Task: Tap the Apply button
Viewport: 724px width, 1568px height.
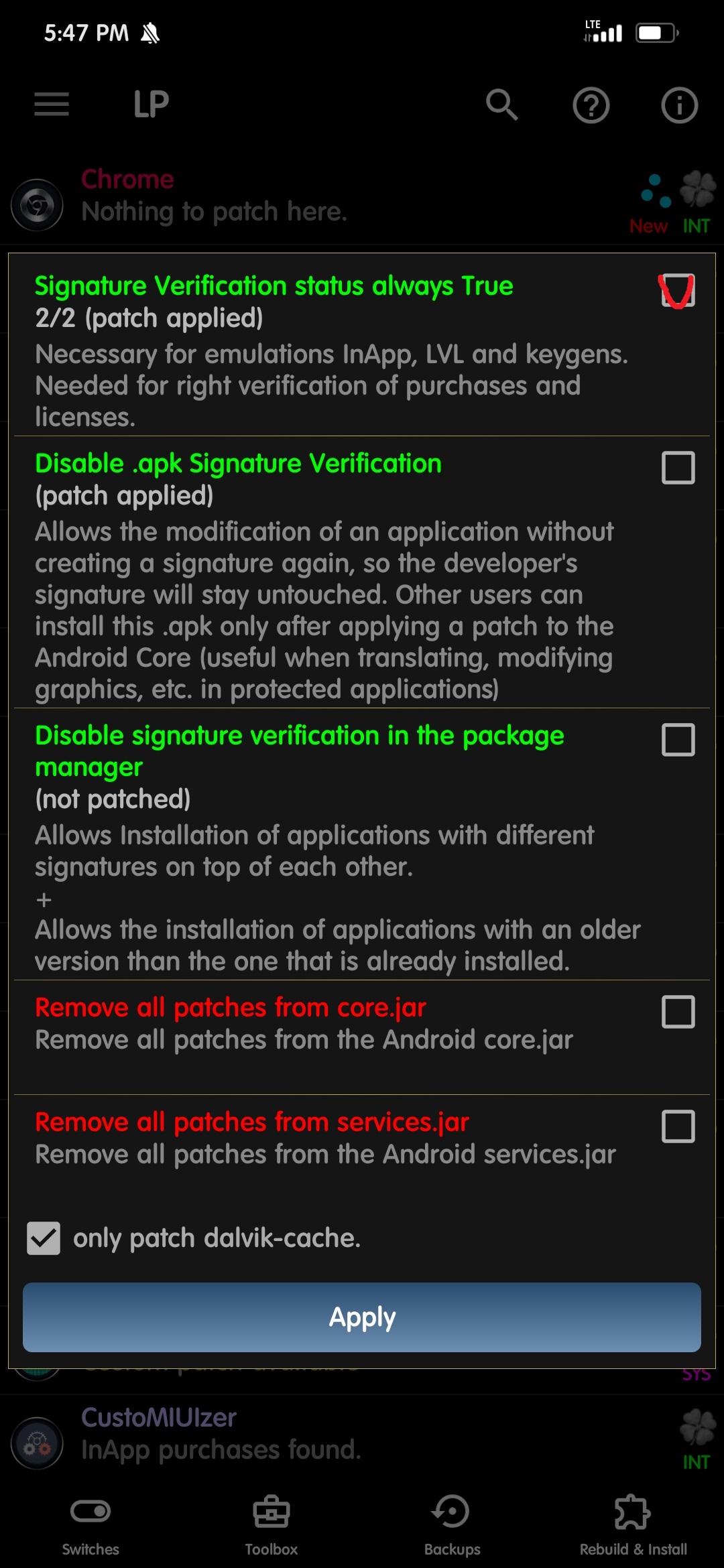Action: pyautogui.click(x=362, y=1317)
